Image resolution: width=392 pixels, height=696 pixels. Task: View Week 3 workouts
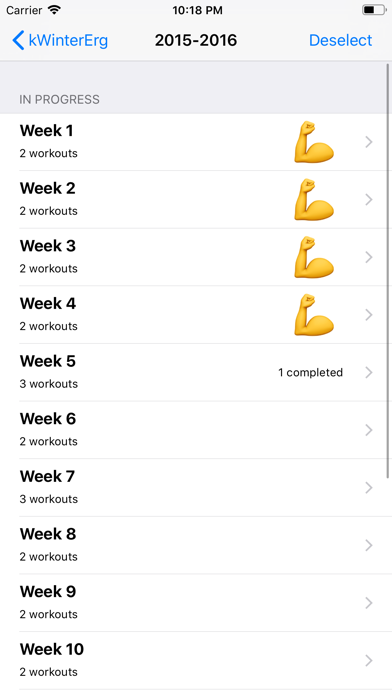(x=196, y=257)
